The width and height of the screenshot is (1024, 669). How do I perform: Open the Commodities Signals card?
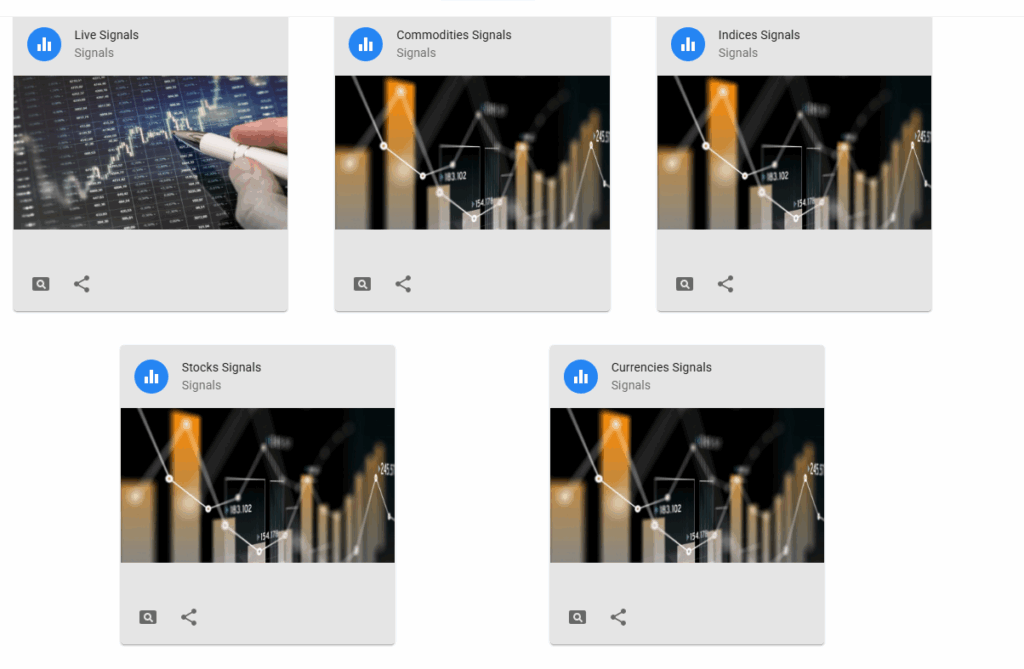click(x=472, y=152)
